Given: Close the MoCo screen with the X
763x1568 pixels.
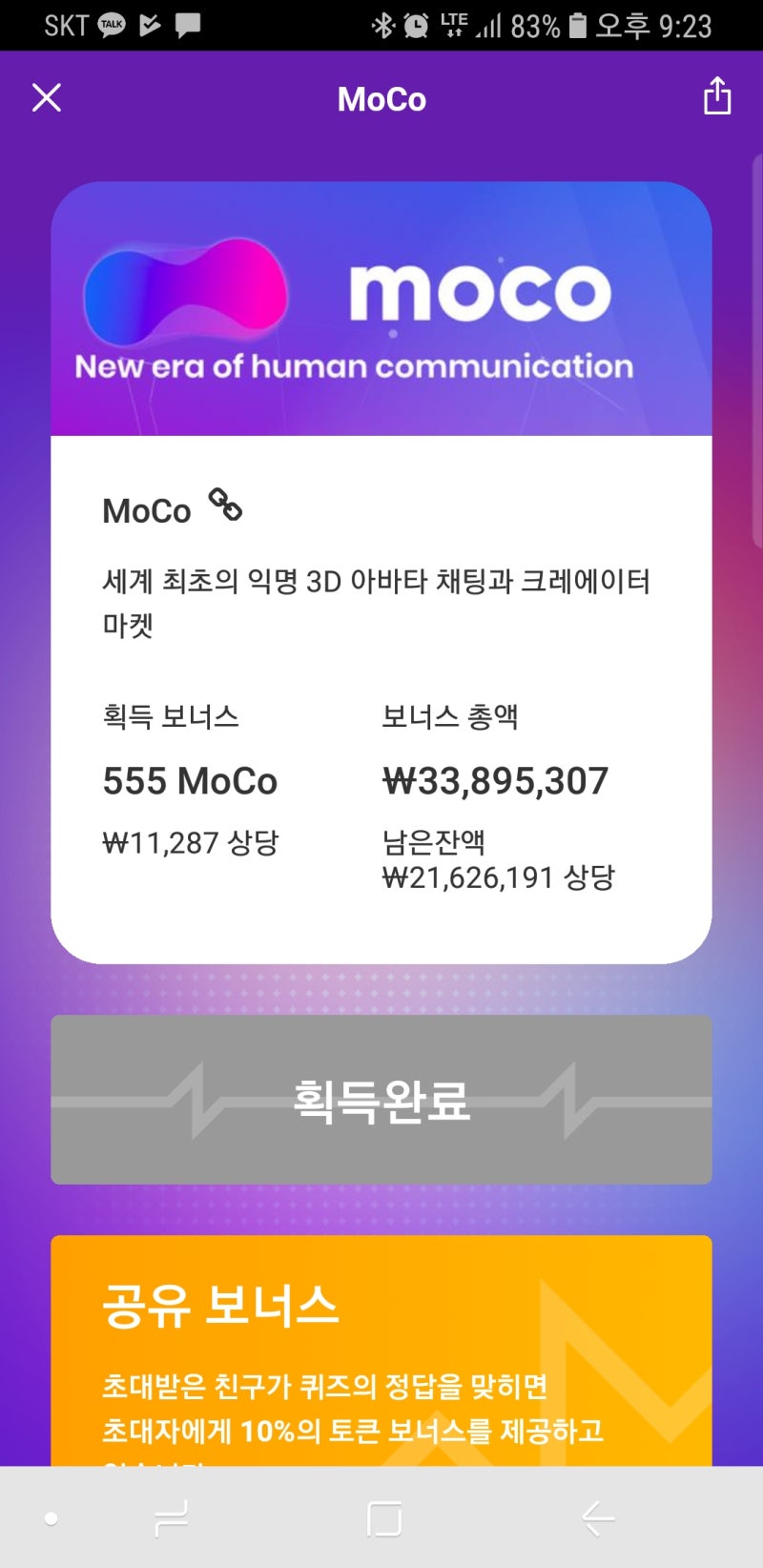Looking at the screenshot, I should tap(46, 96).
